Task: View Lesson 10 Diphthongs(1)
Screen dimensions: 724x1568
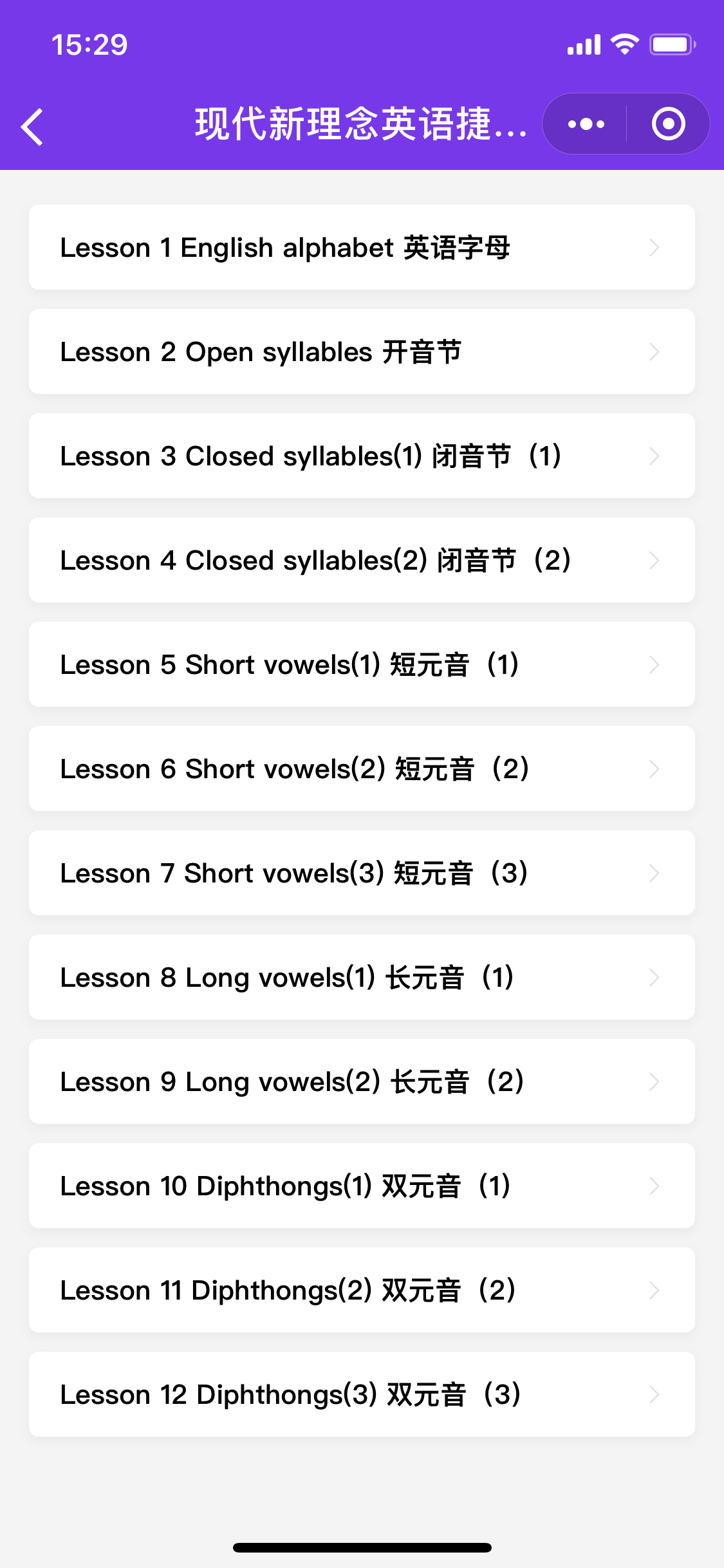Action: tap(362, 1186)
